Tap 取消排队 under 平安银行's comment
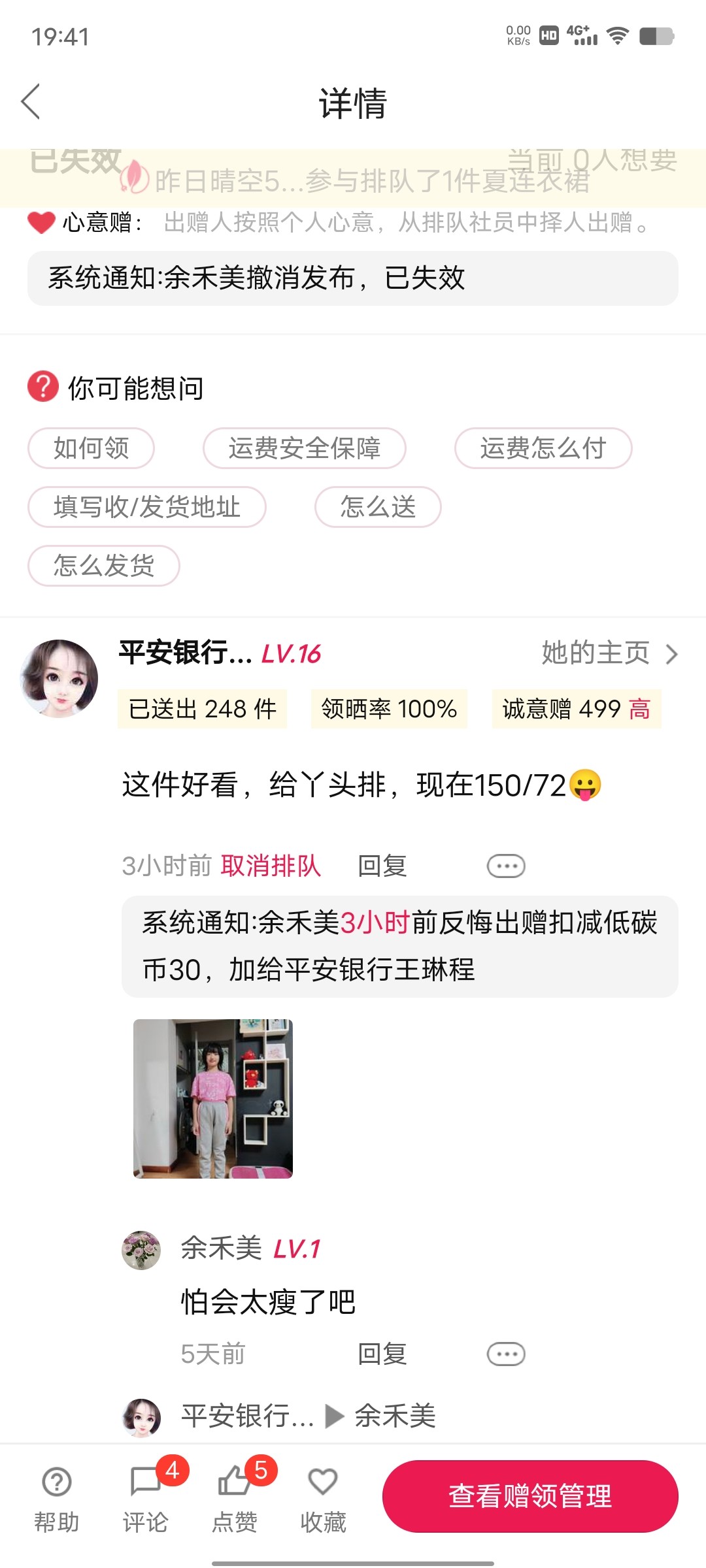 [271, 866]
